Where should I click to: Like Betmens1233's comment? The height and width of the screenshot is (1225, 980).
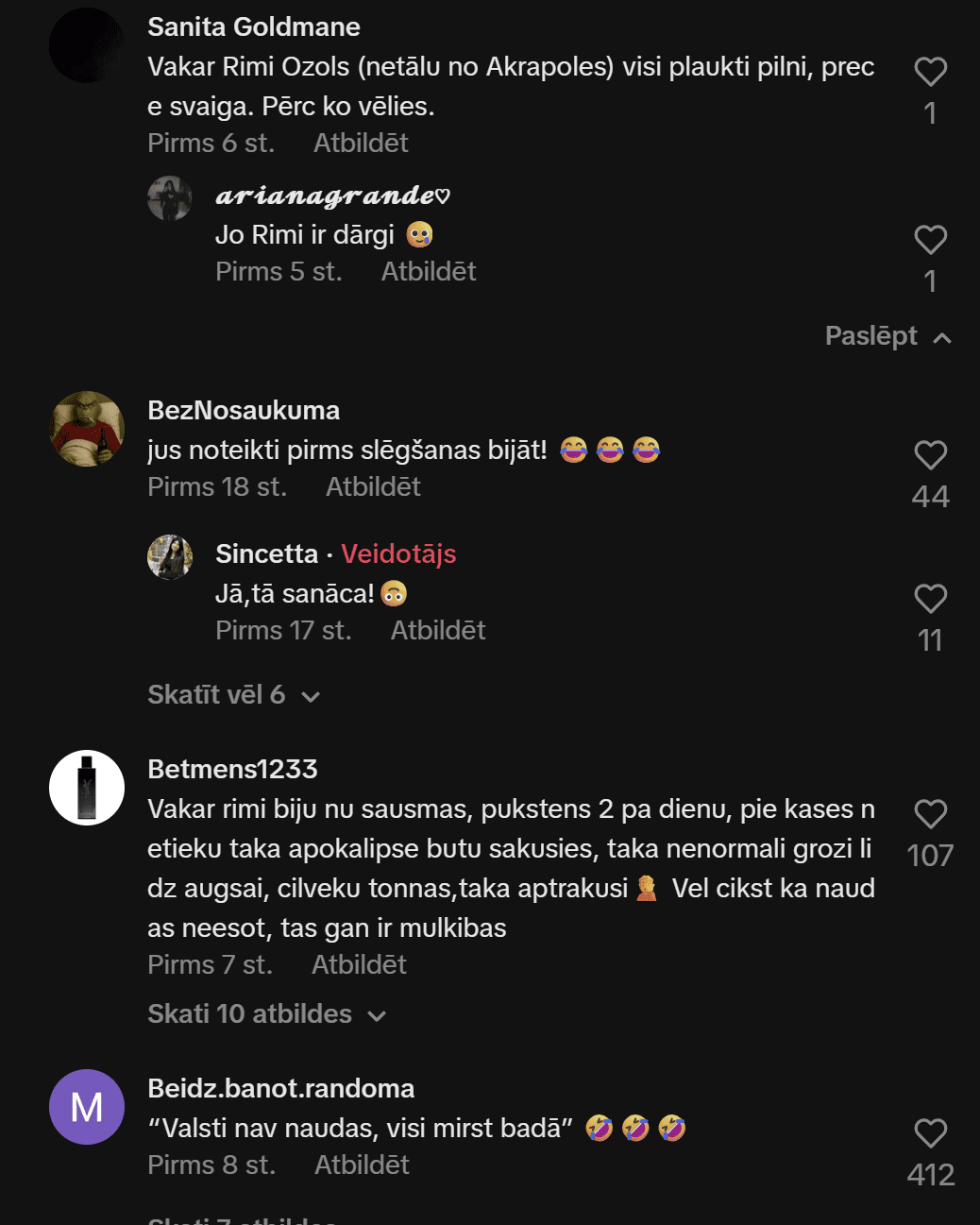point(930,814)
